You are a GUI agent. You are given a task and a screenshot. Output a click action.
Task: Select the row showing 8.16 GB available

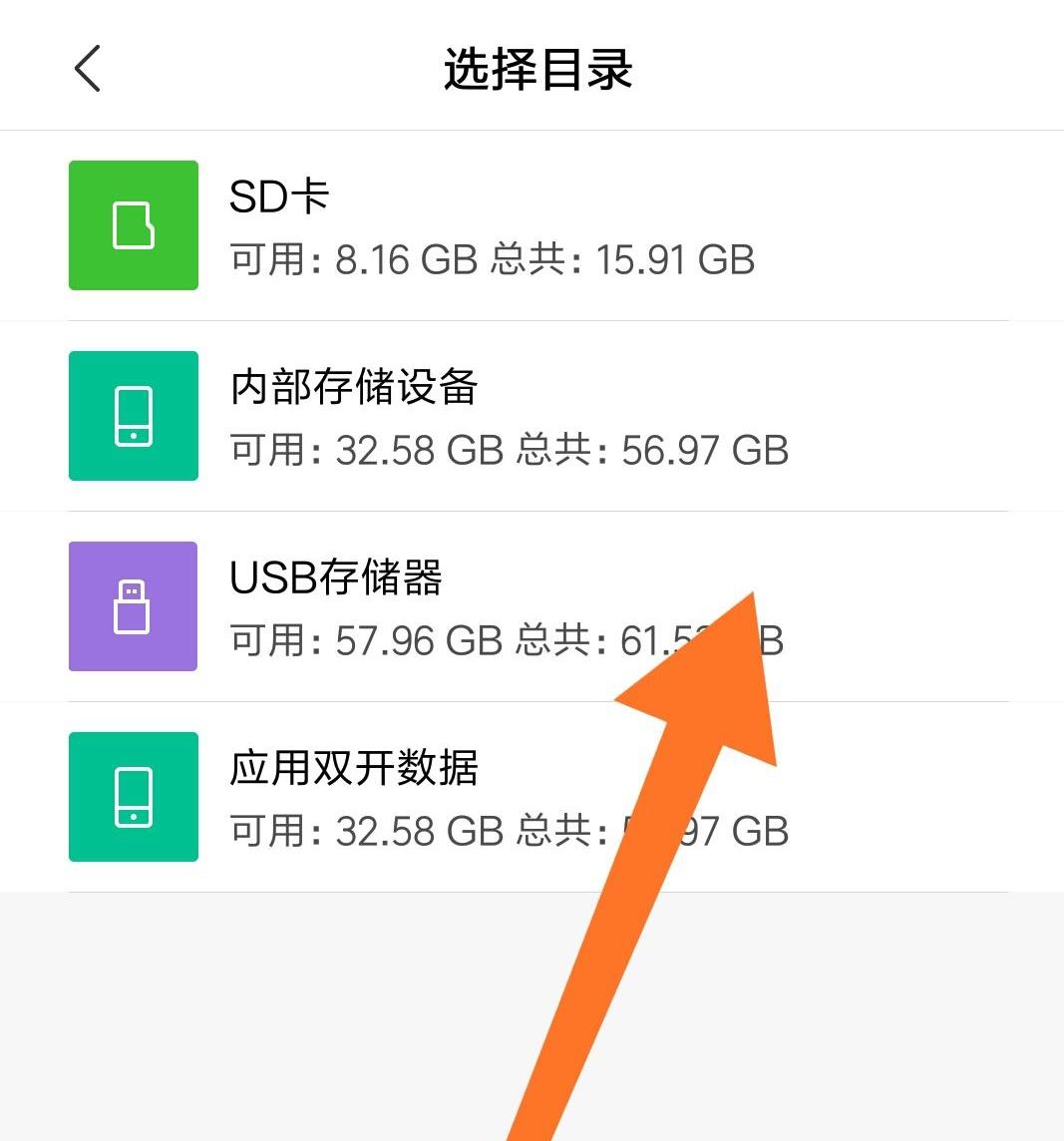399,258
